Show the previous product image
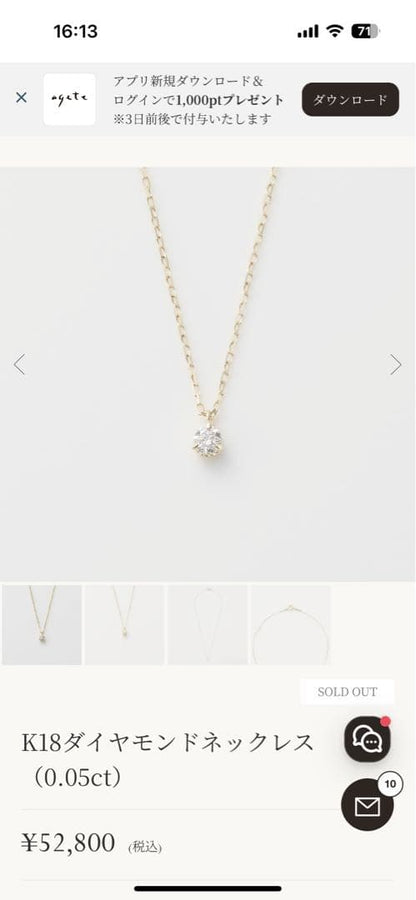The image size is (416, 900). pyautogui.click(x=20, y=364)
